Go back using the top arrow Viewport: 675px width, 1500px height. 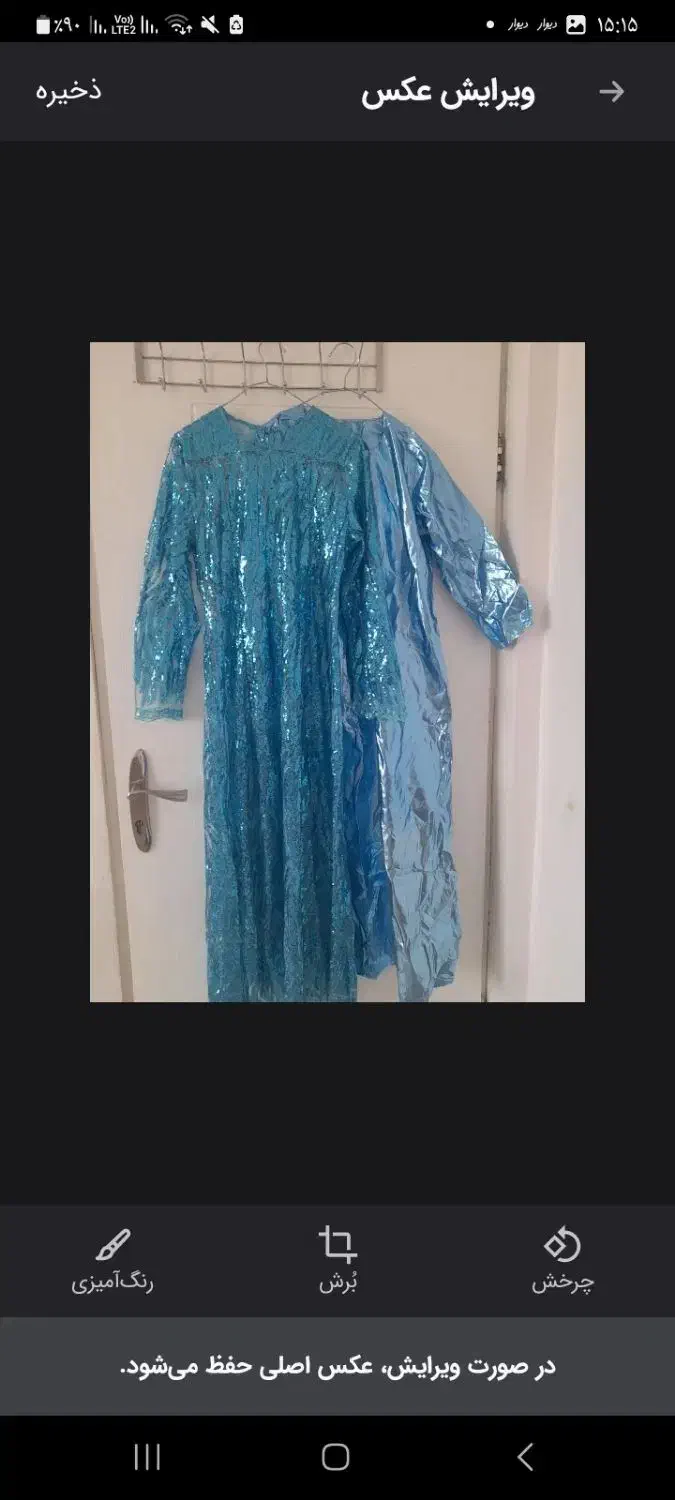(611, 92)
